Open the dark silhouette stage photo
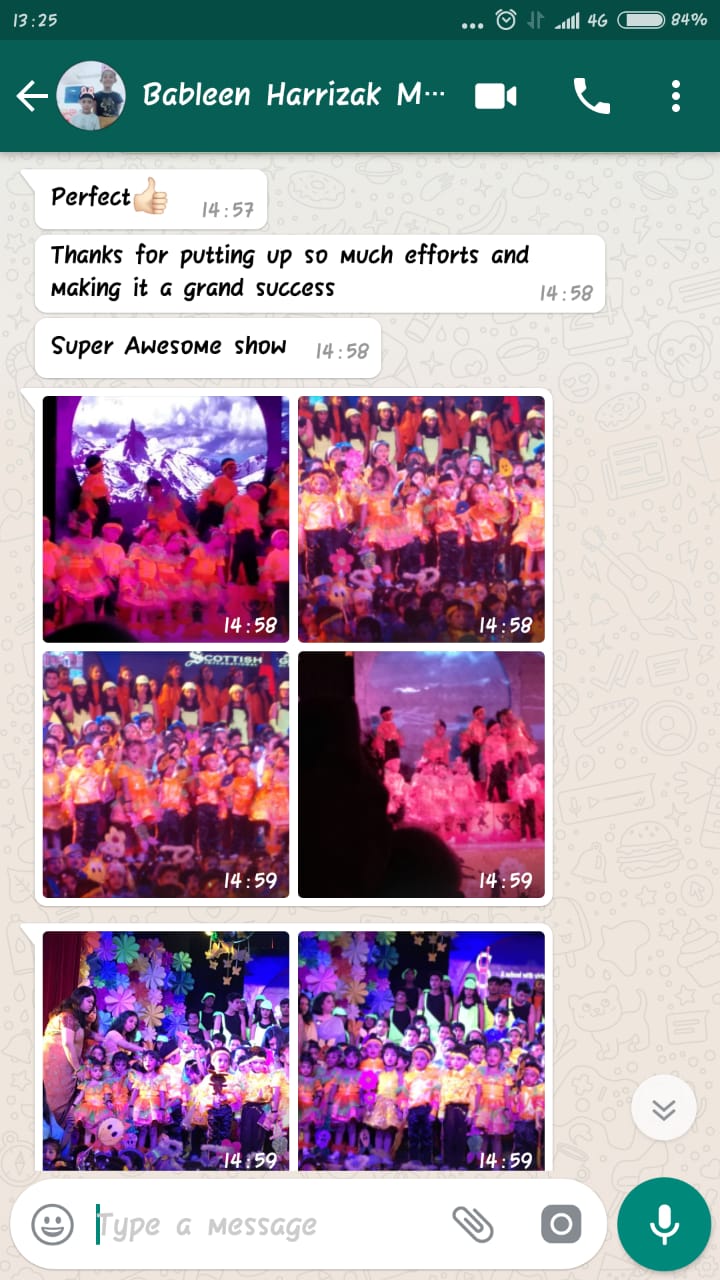 point(421,774)
